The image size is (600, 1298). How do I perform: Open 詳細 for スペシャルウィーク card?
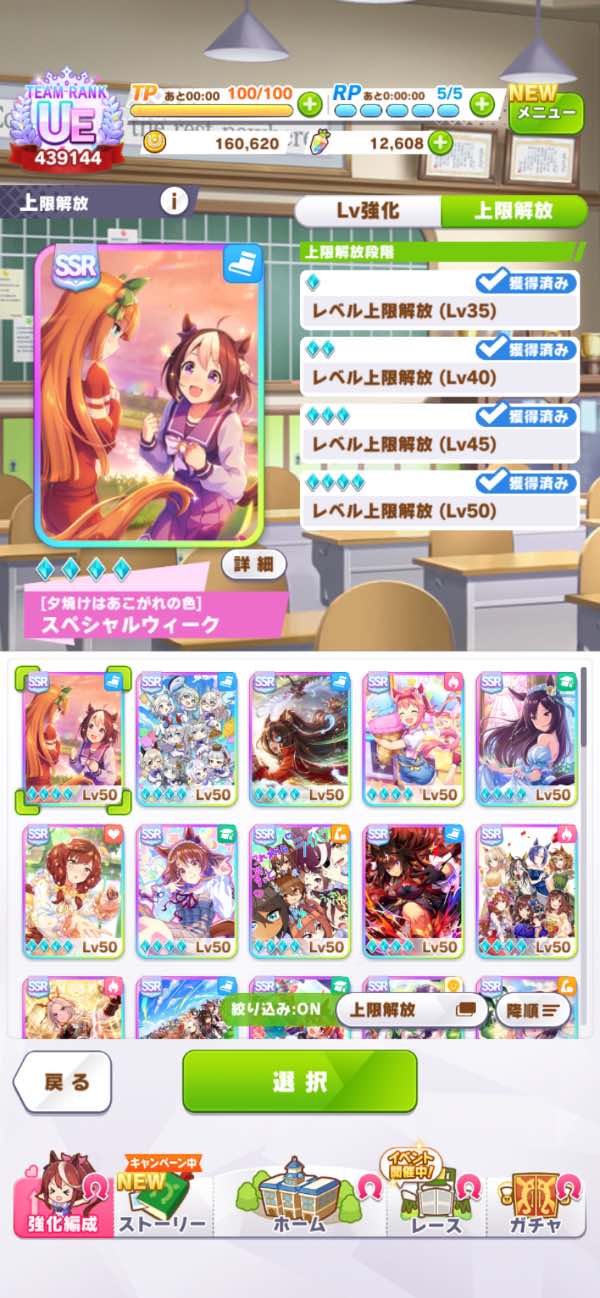[x=253, y=564]
